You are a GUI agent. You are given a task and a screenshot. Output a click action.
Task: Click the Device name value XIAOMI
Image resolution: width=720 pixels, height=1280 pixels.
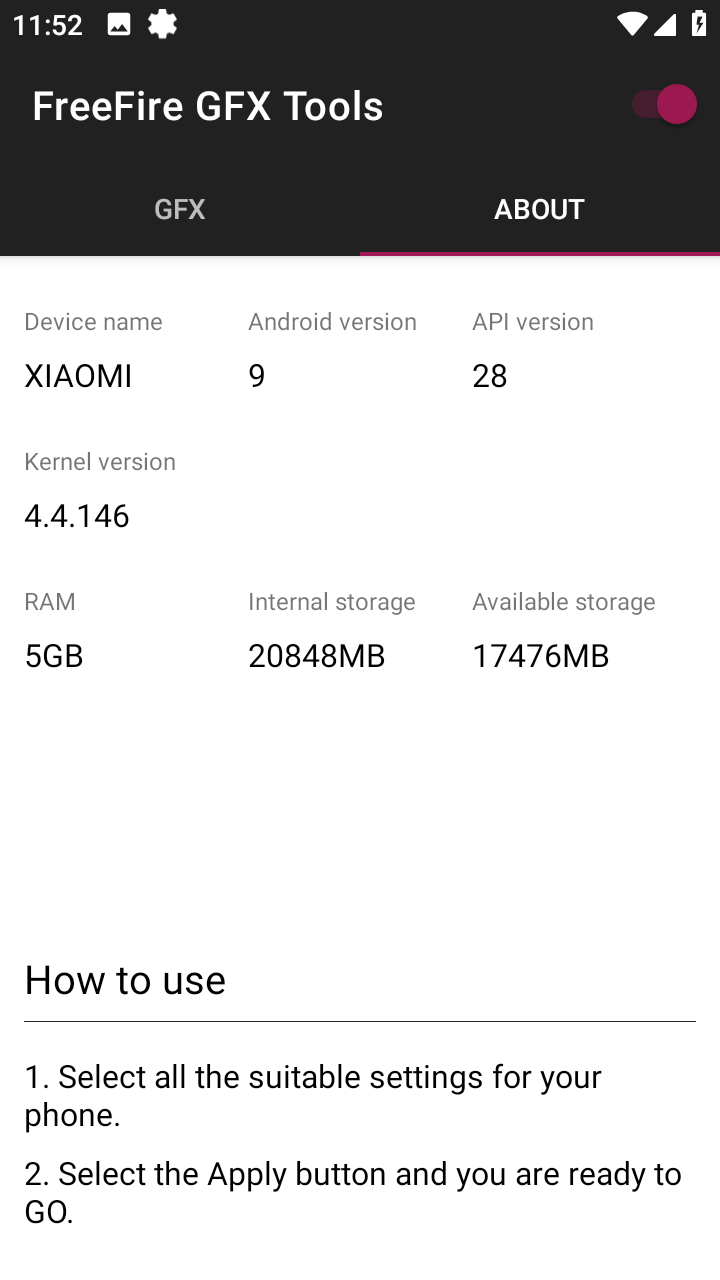coord(77,376)
